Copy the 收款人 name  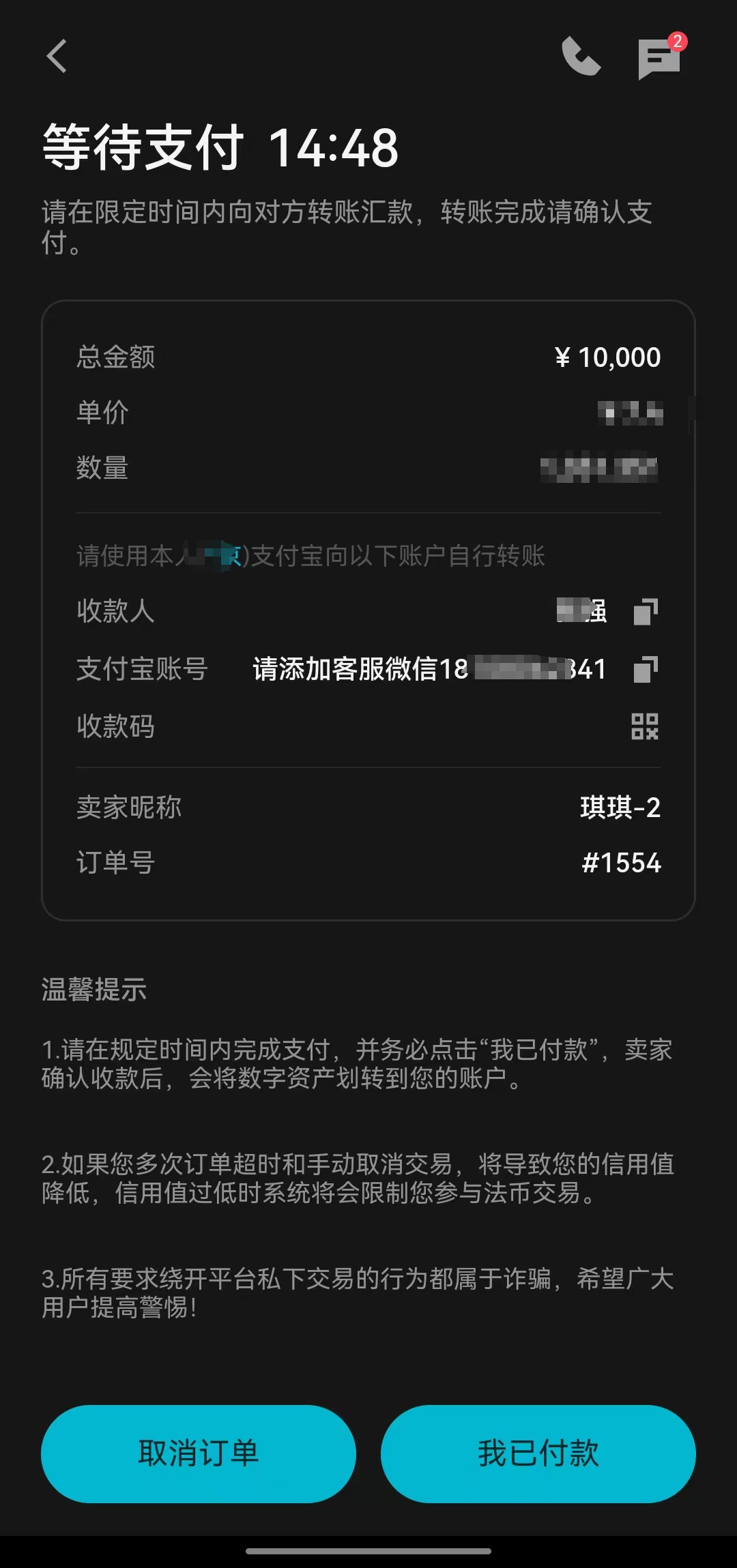point(645,611)
